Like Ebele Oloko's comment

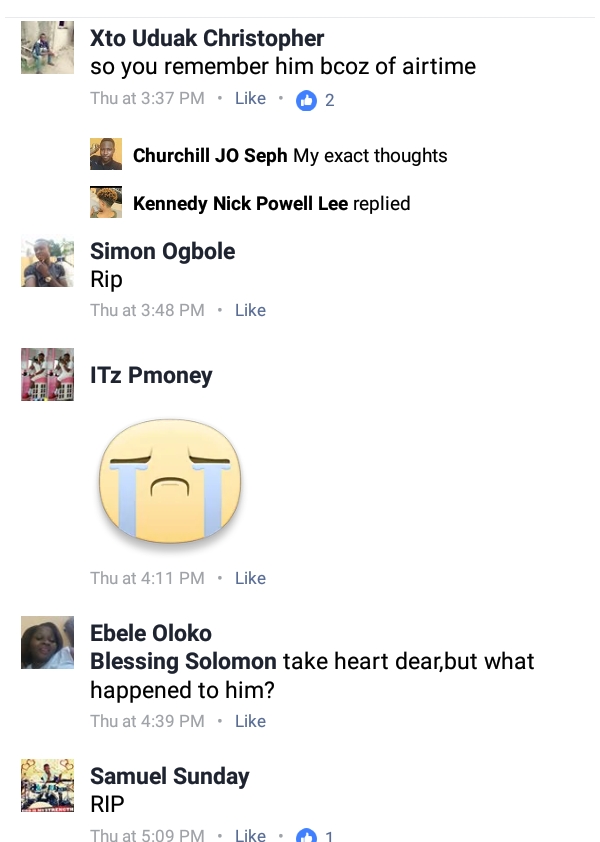250,721
